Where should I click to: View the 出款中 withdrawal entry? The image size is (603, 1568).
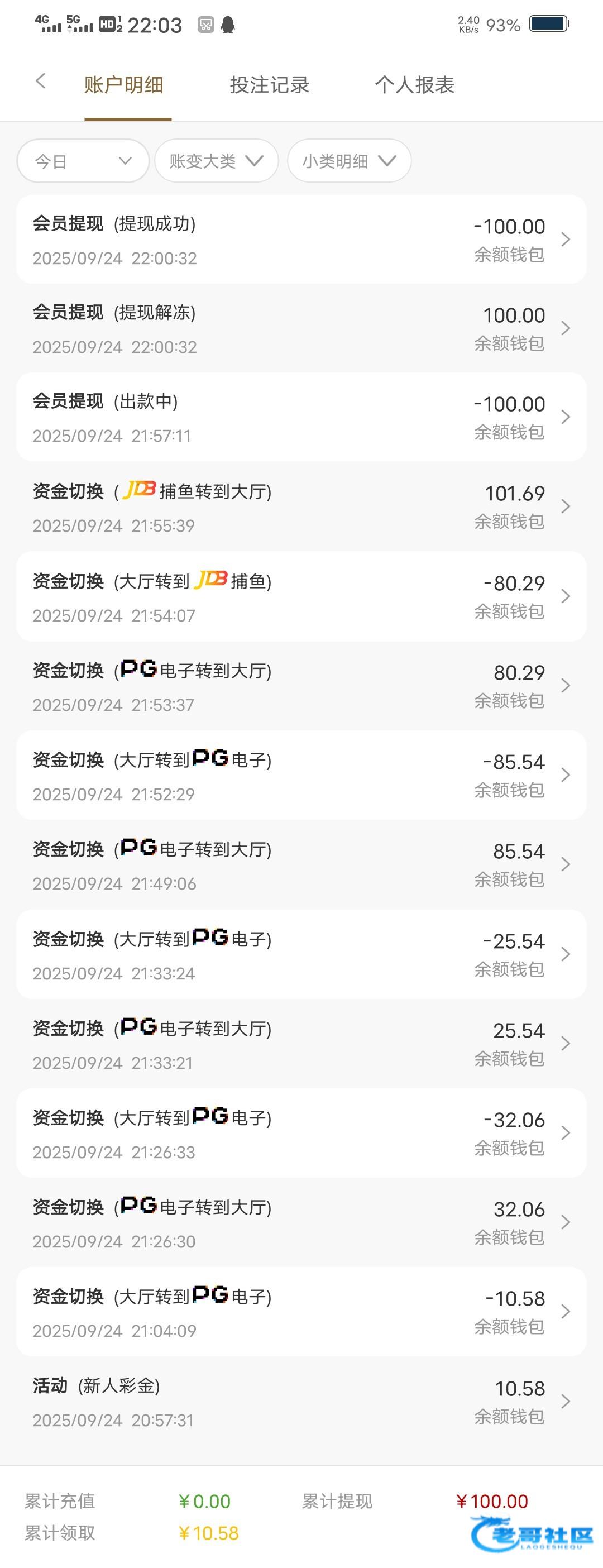pyautogui.click(x=301, y=417)
